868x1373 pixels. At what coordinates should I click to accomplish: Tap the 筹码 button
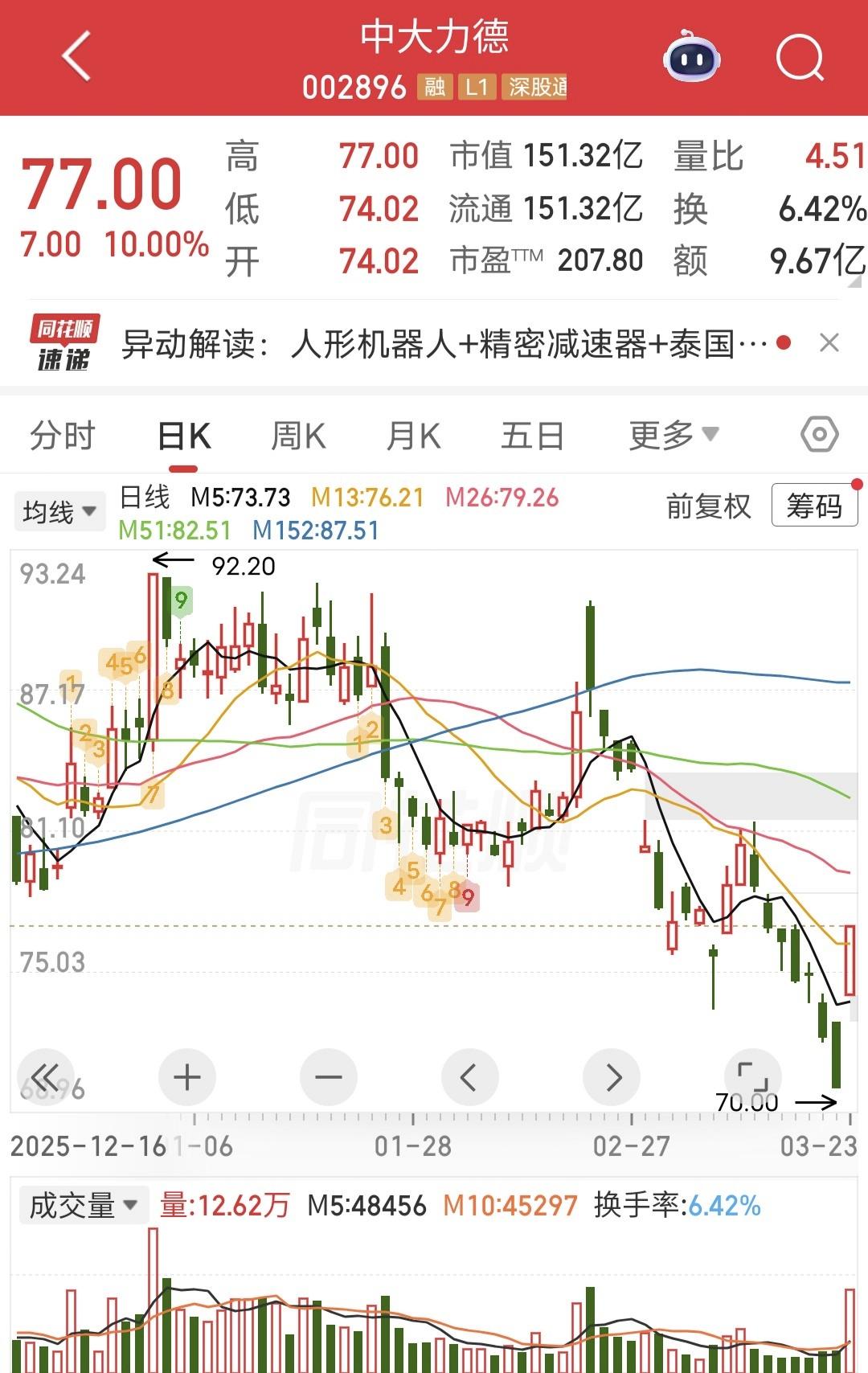[814, 506]
